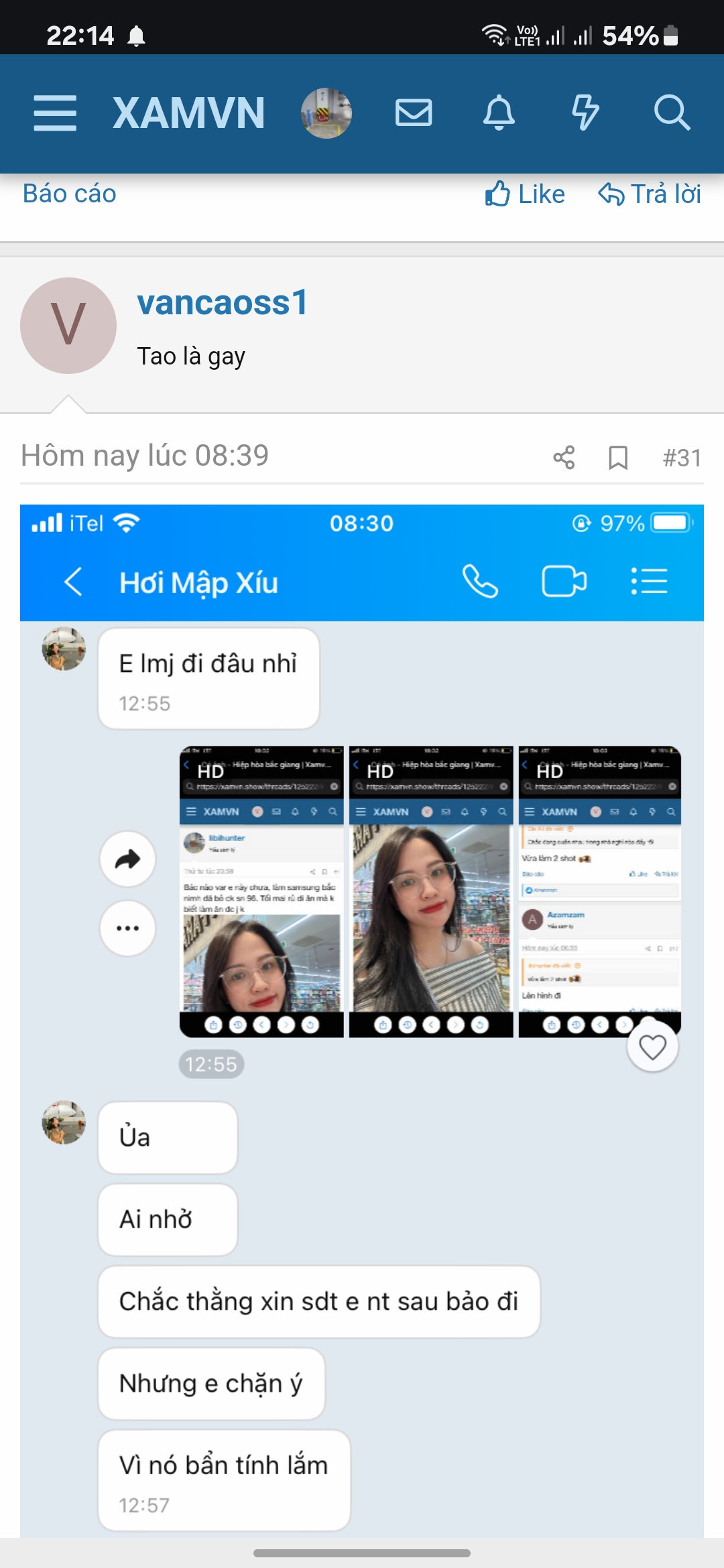
Task: Bookmark post #31
Action: [x=617, y=458]
